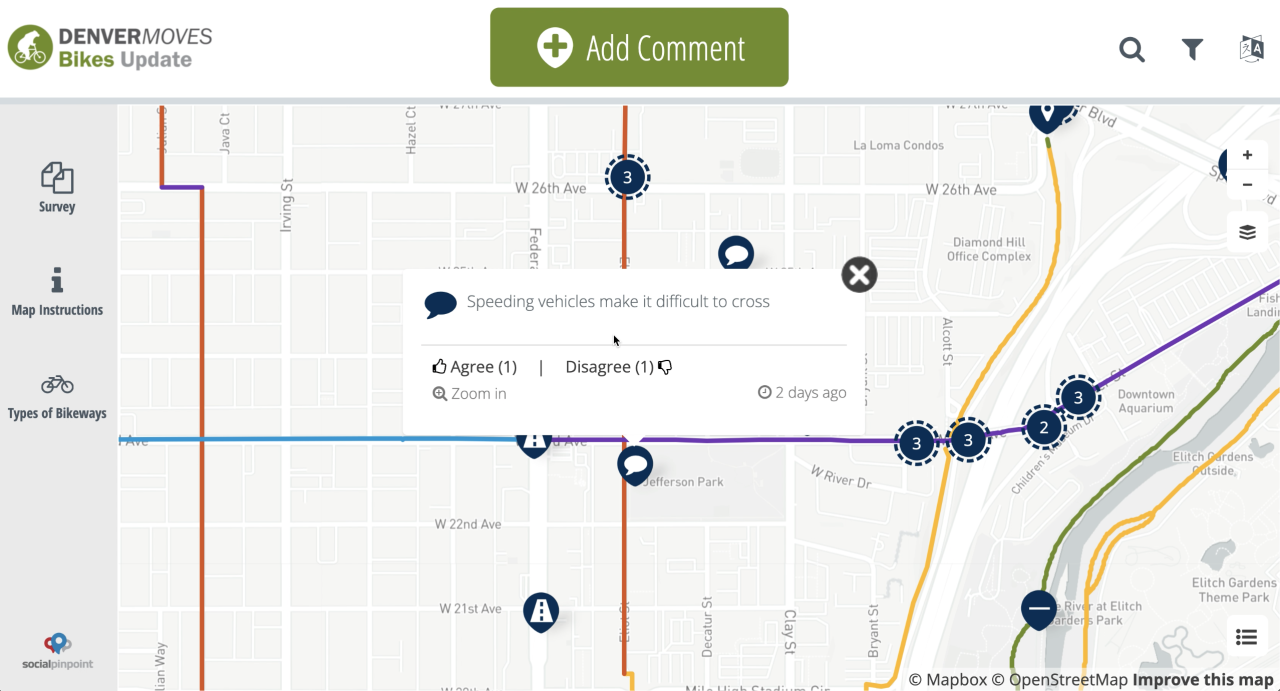The image size is (1280, 691).
Task: Open the list view button
Action: [1246, 637]
